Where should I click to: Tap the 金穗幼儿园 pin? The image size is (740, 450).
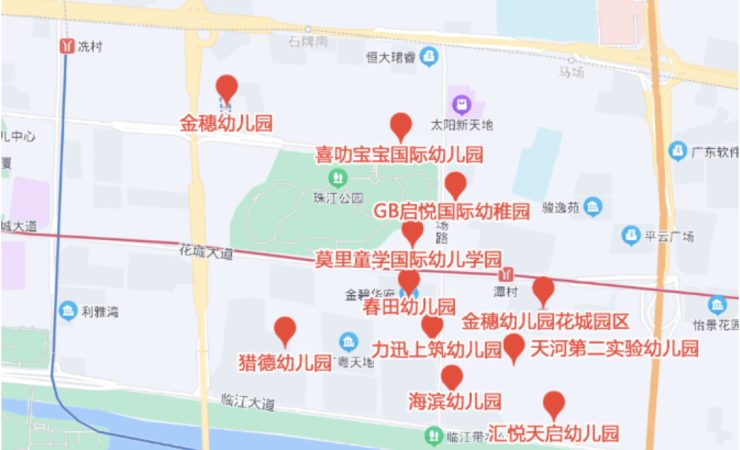[x=227, y=89]
